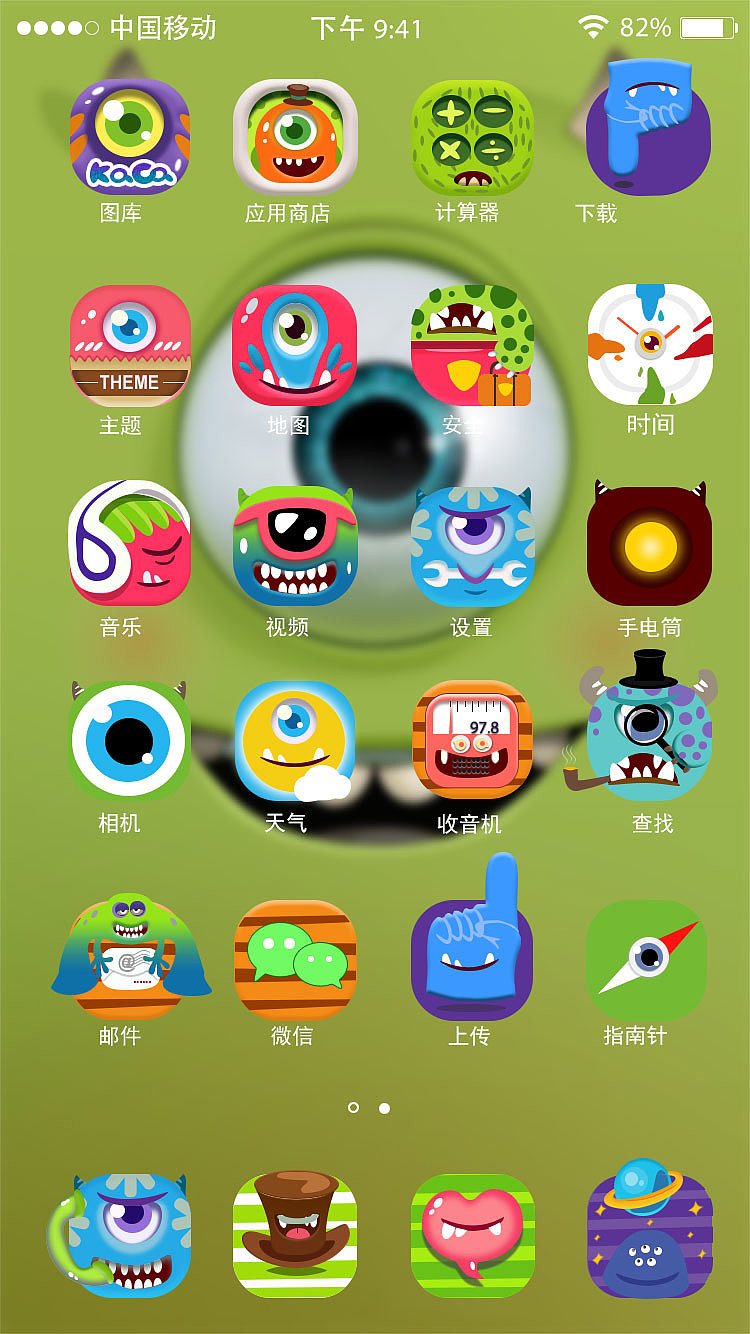The height and width of the screenshot is (1334, 750).
Task: Open the 下载 downloads app
Action: click(649, 130)
